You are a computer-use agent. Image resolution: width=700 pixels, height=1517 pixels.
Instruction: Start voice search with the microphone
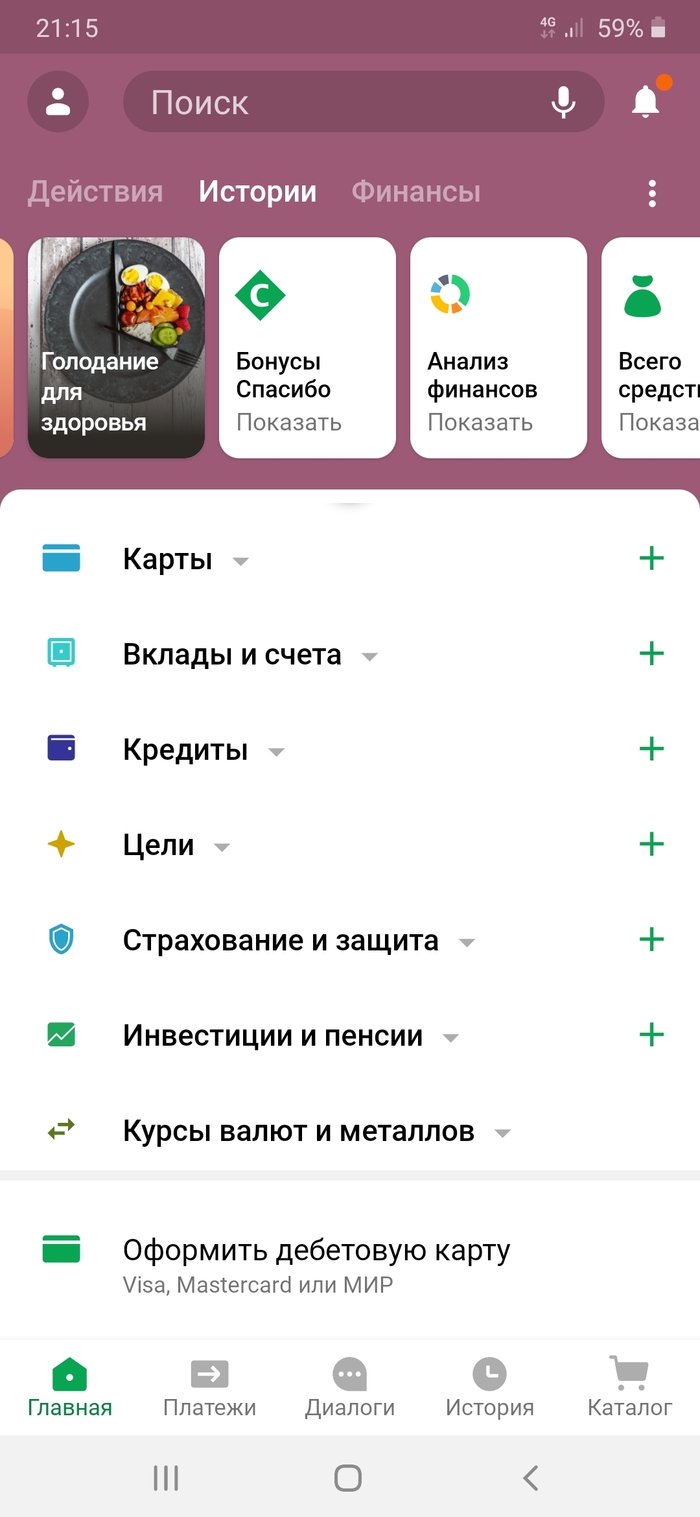[x=564, y=102]
